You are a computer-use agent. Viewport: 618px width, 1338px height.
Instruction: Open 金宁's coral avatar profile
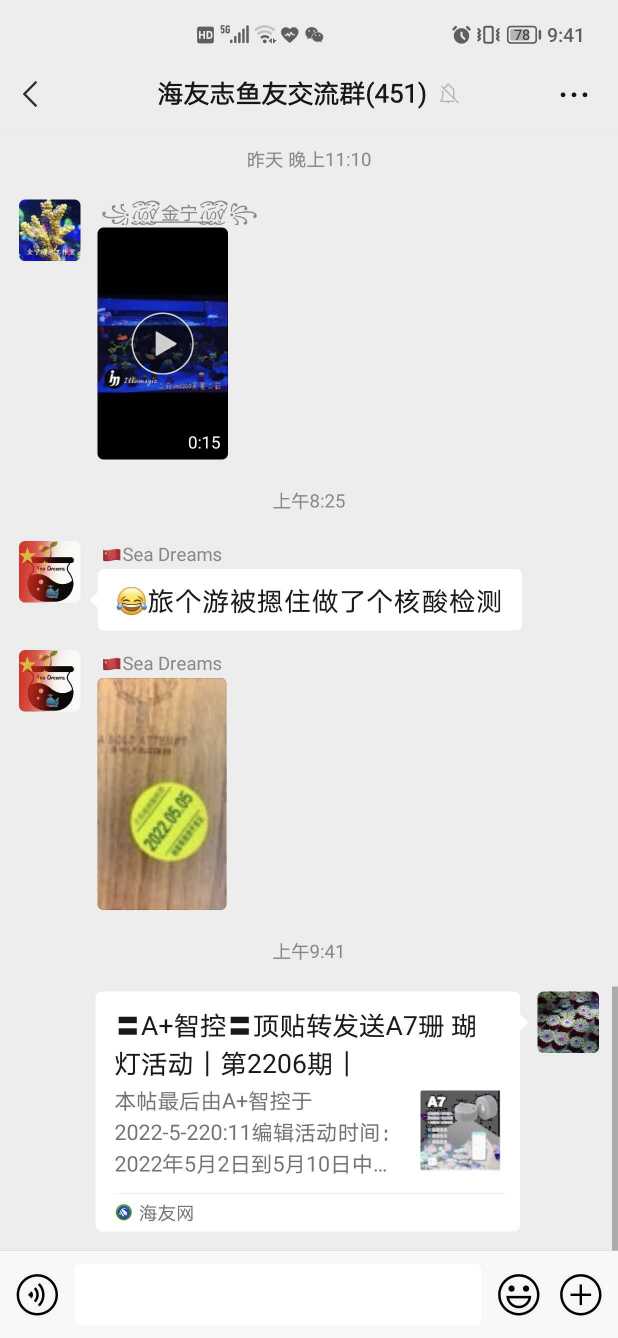[50, 230]
